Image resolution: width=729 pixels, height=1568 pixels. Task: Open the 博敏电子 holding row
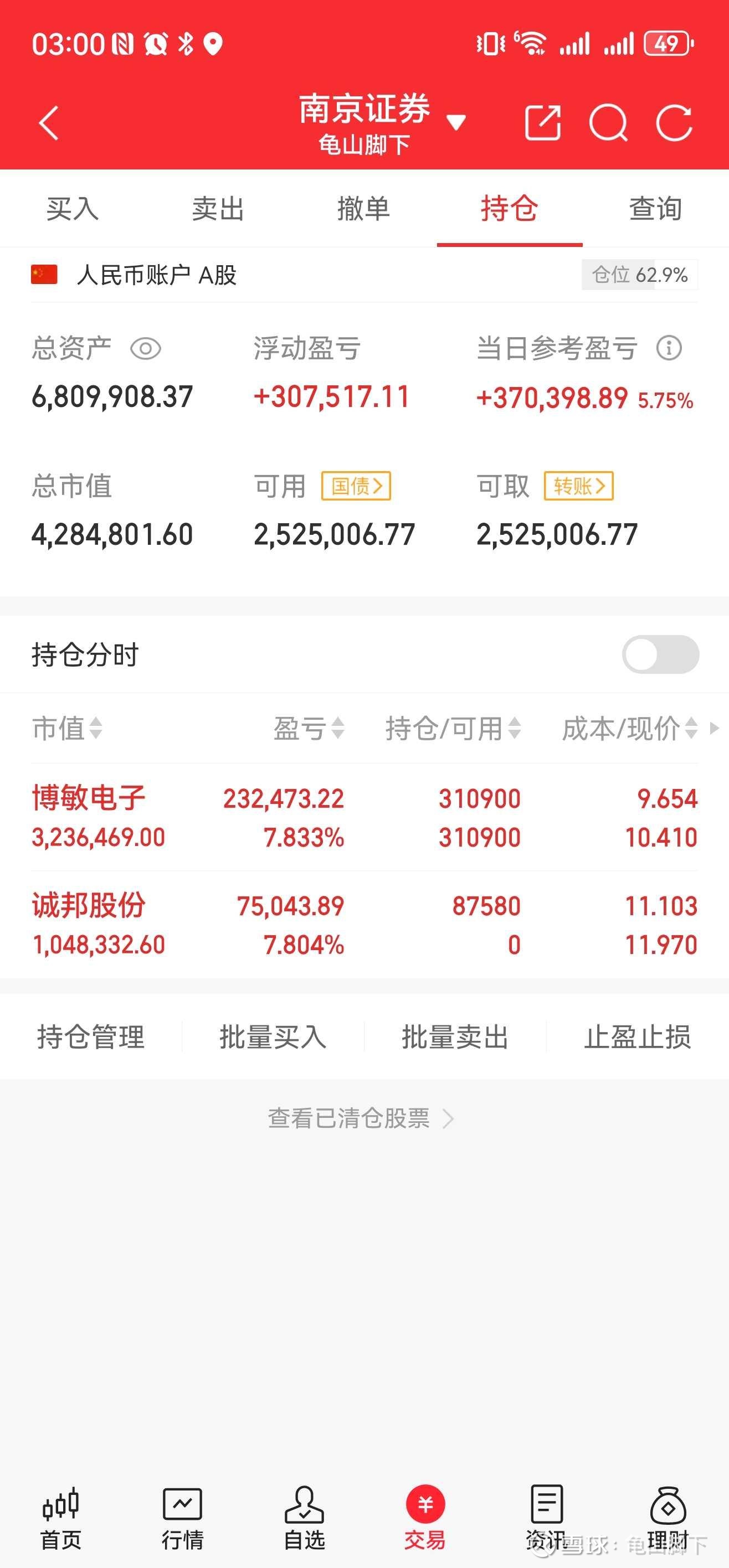[x=364, y=817]
